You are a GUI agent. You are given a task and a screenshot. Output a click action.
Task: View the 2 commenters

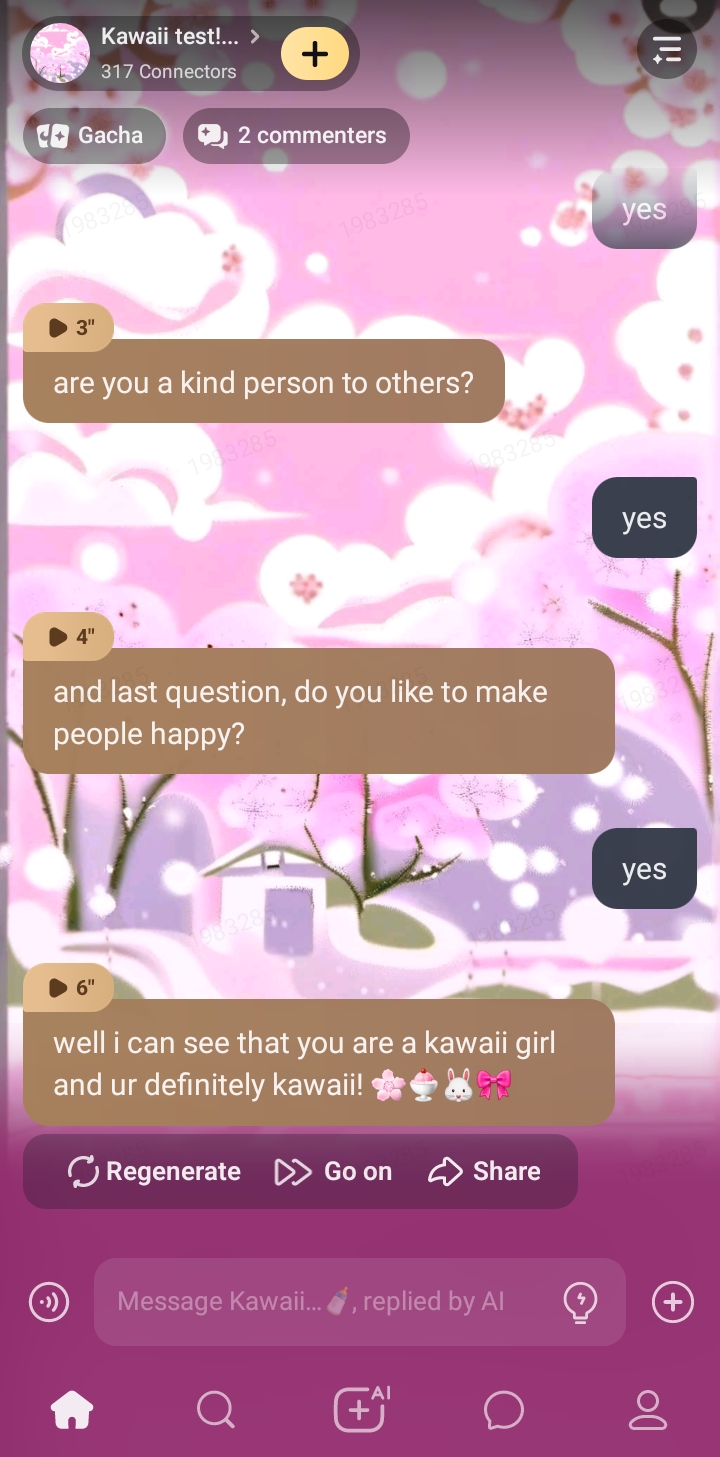tap(296, 136)
